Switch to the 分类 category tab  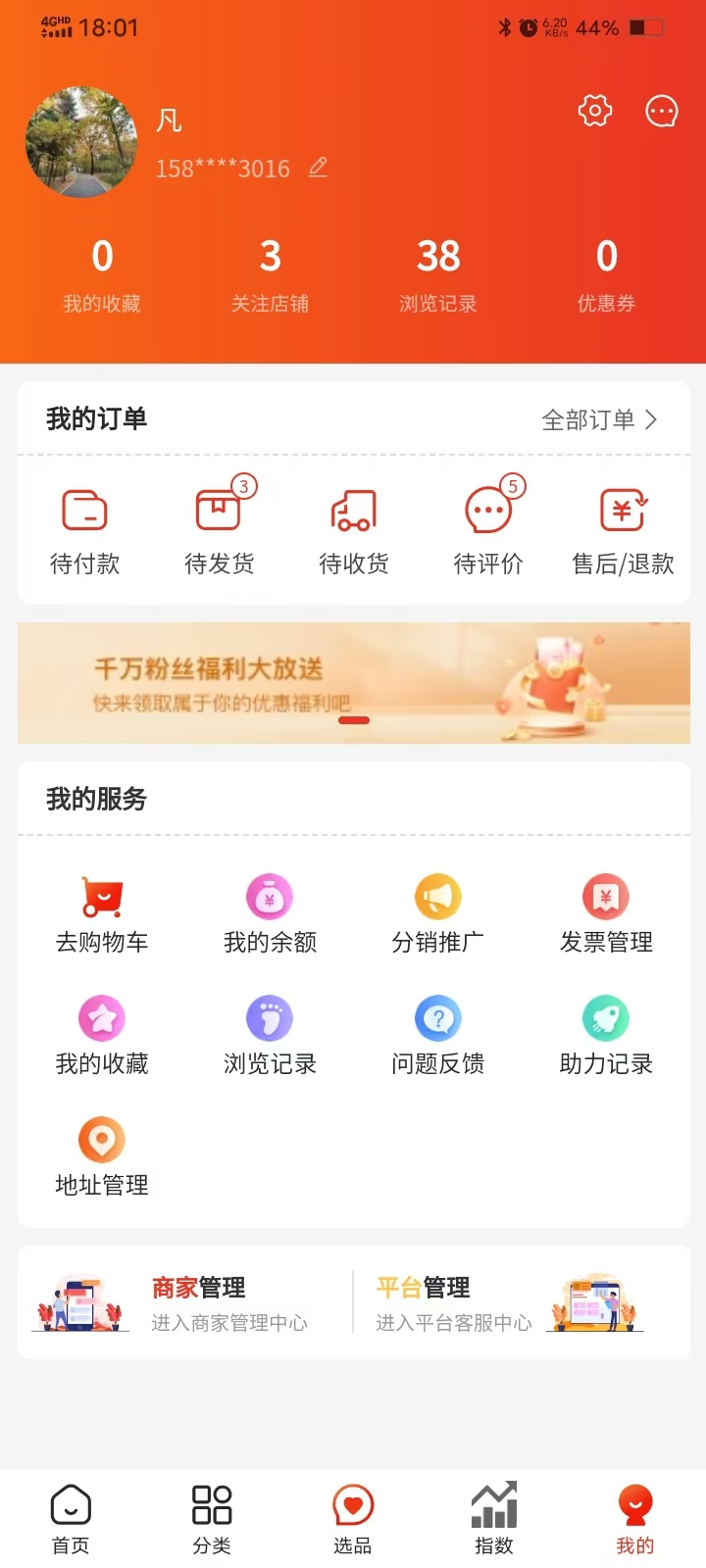tap(210, 1514)
